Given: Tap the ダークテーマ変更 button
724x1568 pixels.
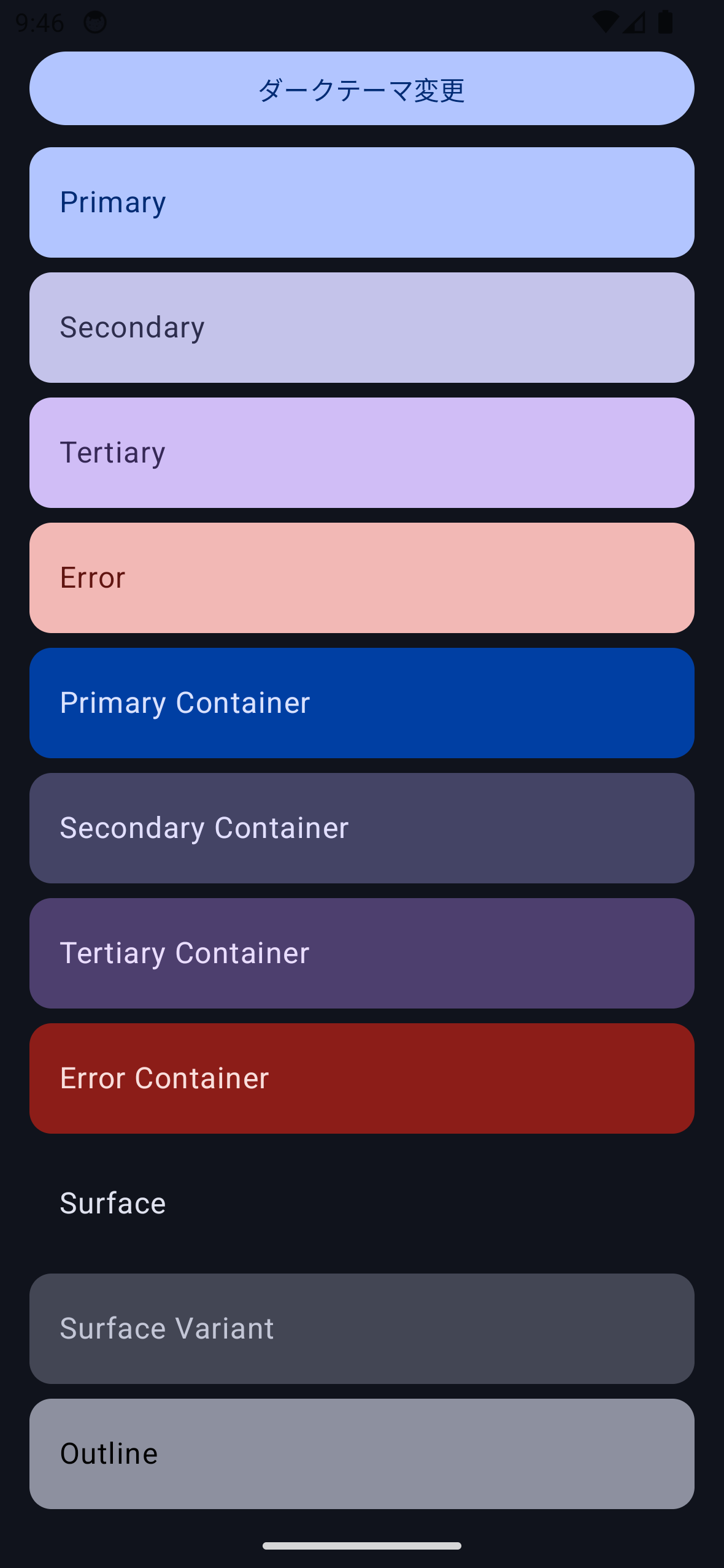Looking at the screenshot, I should tap(362, 88).
